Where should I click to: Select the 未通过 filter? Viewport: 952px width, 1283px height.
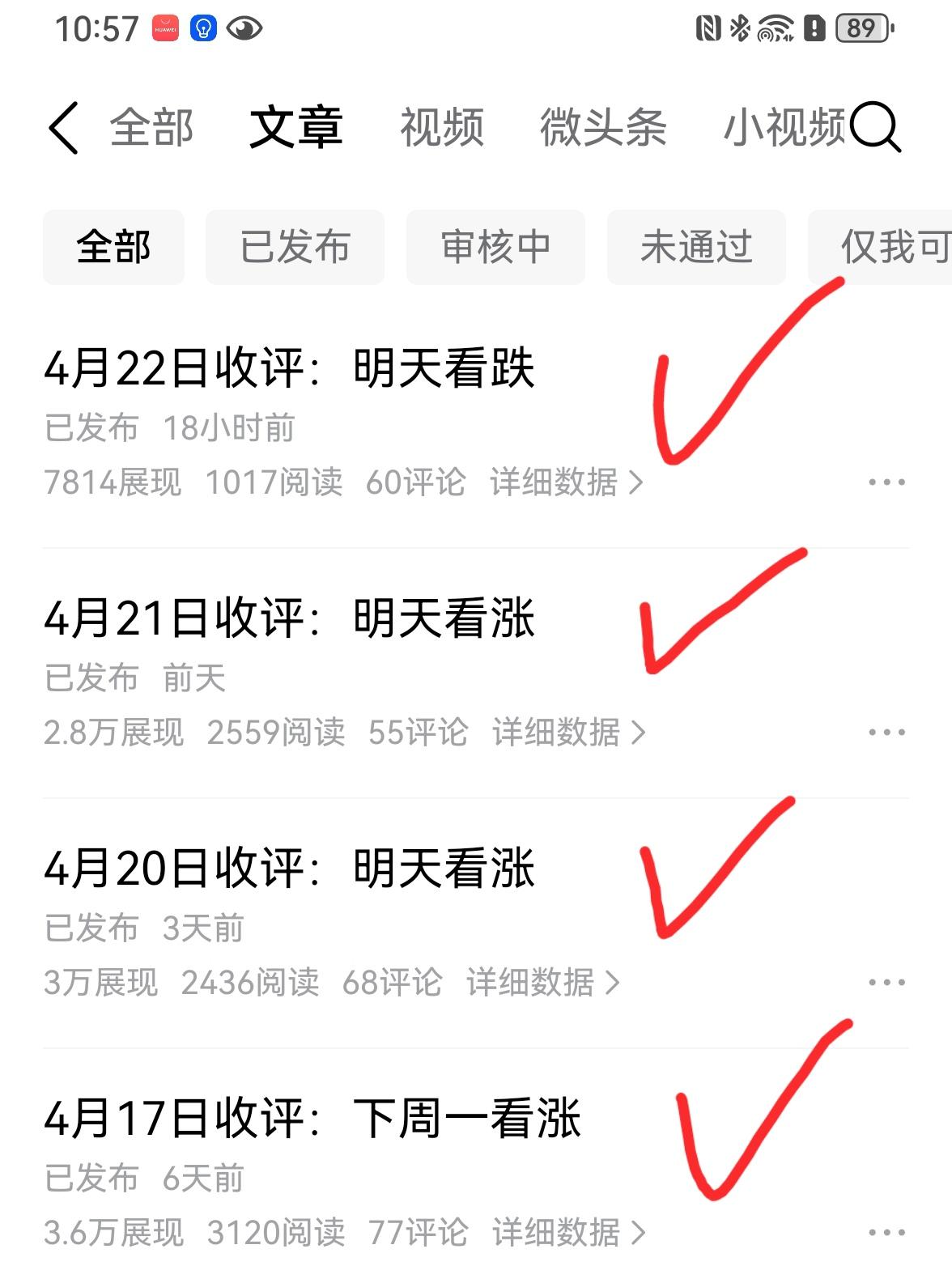click(x=695, y=248)
